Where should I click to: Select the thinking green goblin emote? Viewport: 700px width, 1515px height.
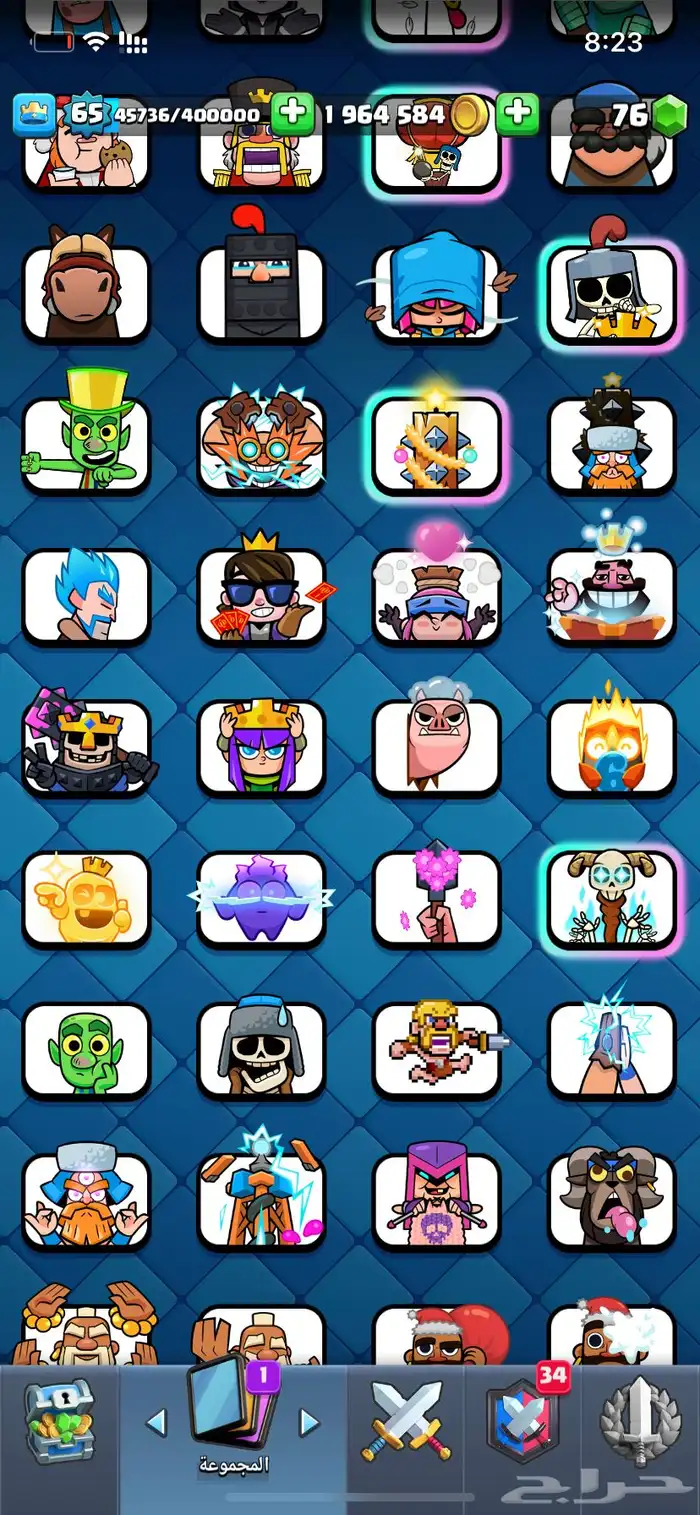click(86, 1049)
